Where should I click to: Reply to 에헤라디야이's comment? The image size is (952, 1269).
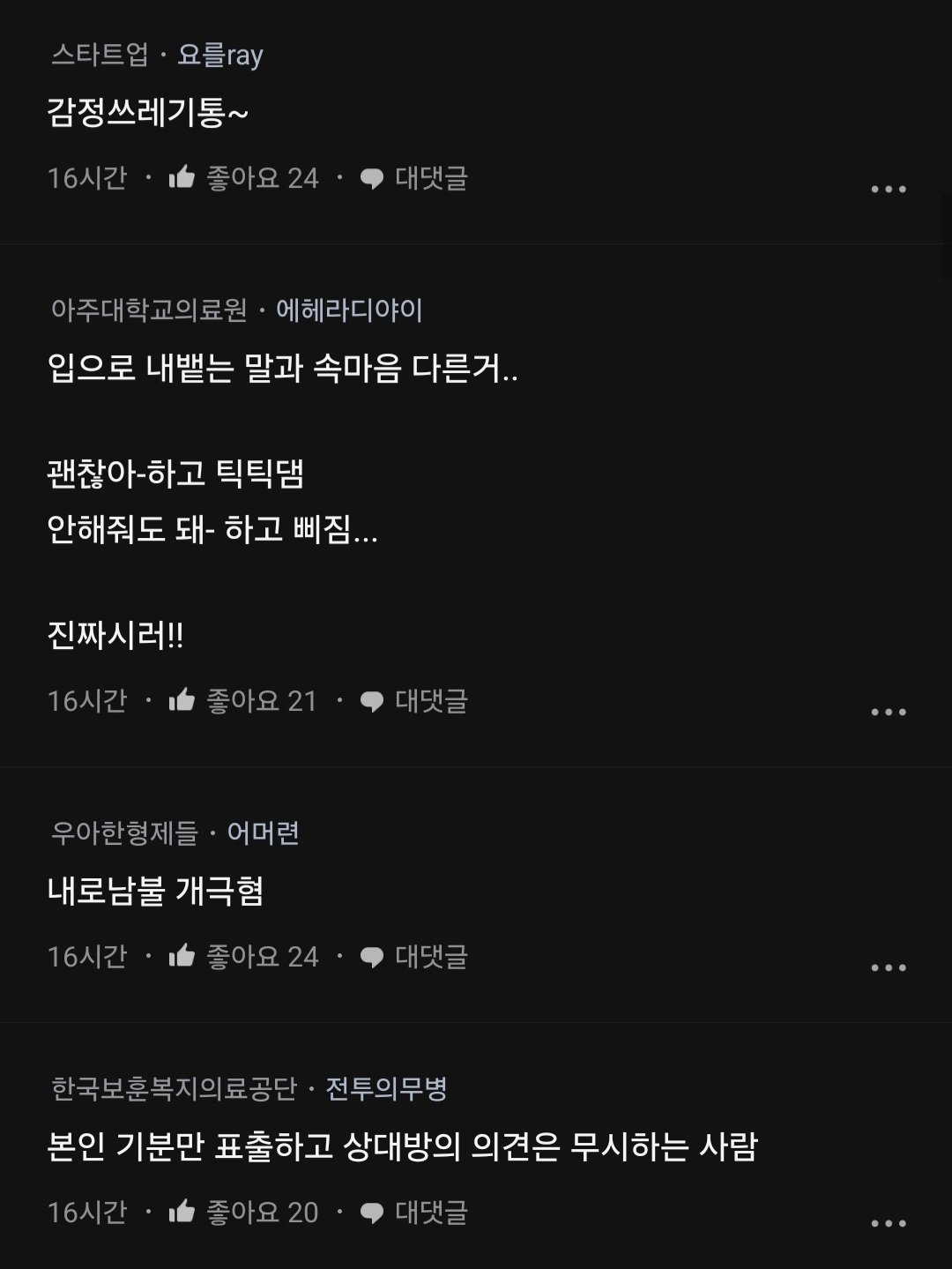pos(414,701)
